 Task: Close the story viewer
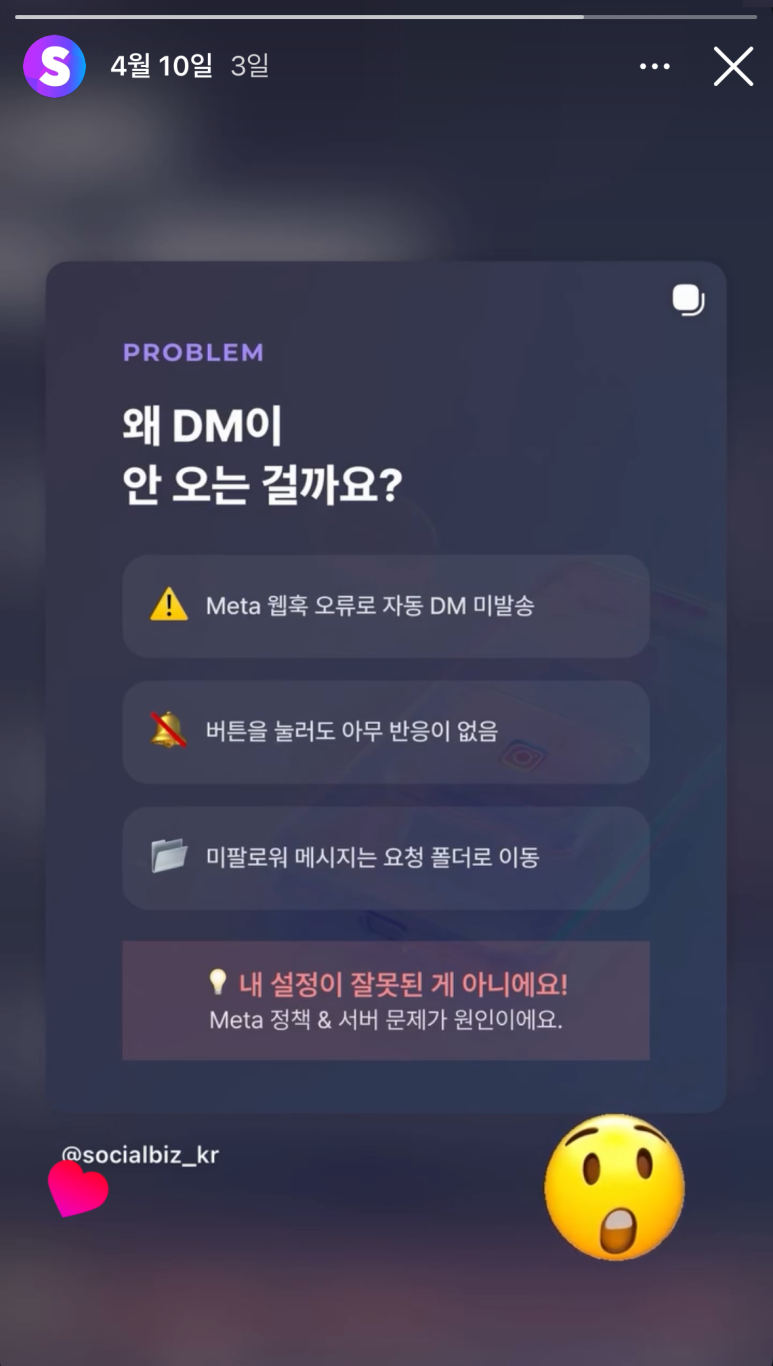733,67
